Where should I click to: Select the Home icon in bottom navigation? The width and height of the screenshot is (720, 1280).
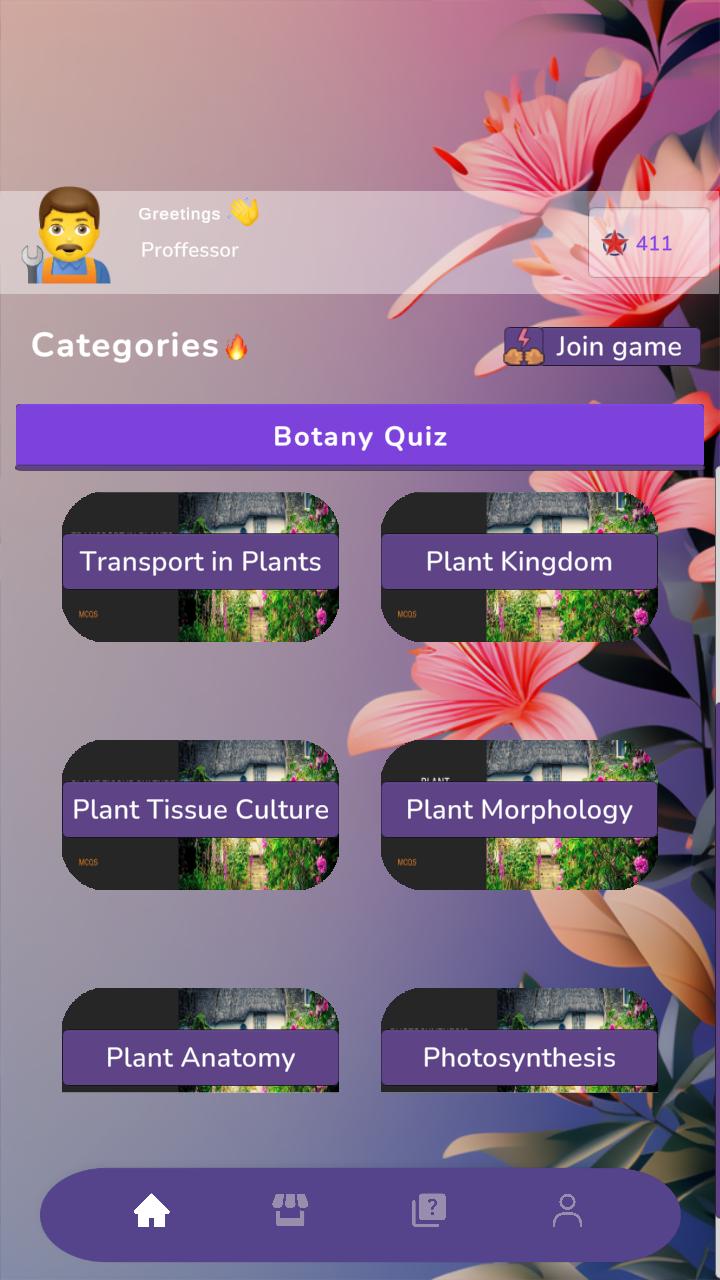coord(150,1213)
